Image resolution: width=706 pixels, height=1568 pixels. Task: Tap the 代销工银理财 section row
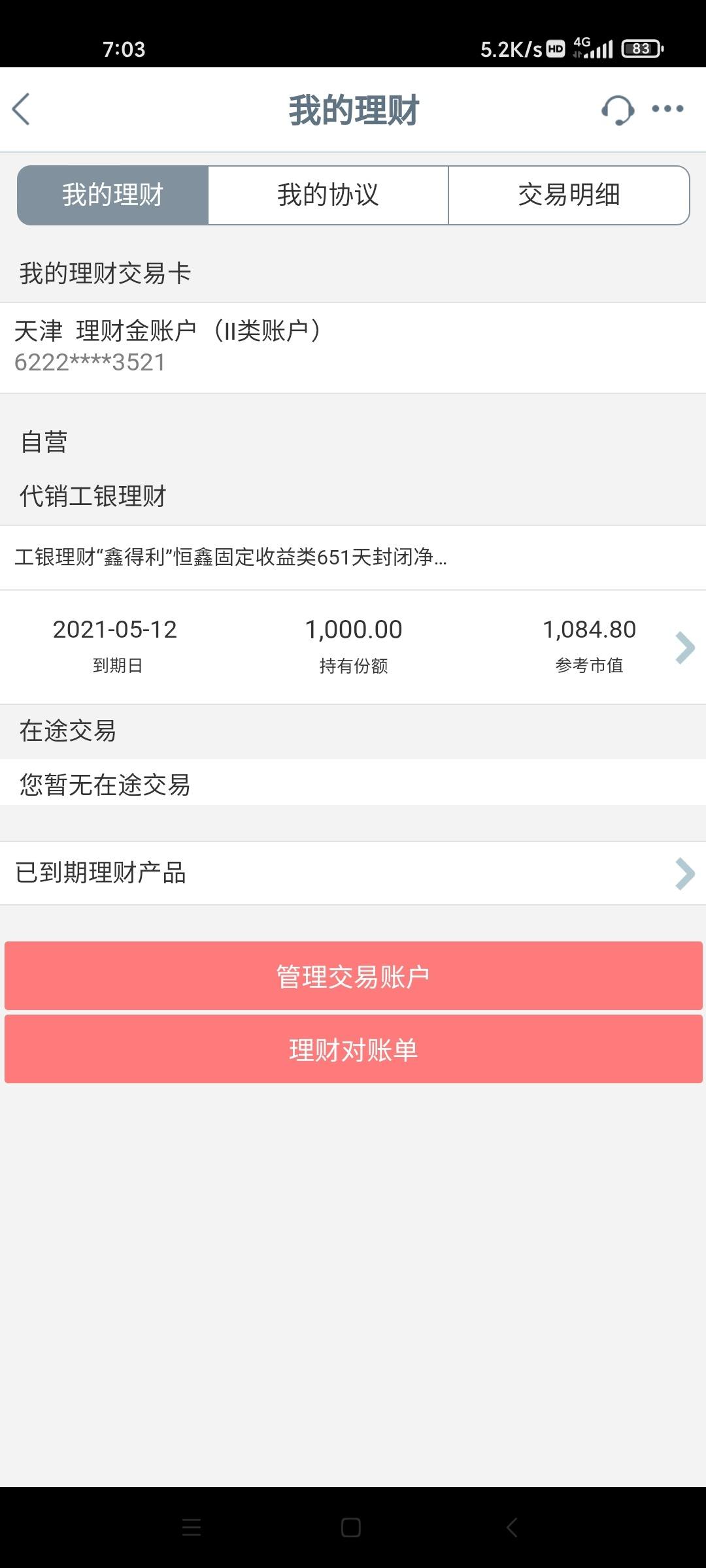click(x=92, y=497)
